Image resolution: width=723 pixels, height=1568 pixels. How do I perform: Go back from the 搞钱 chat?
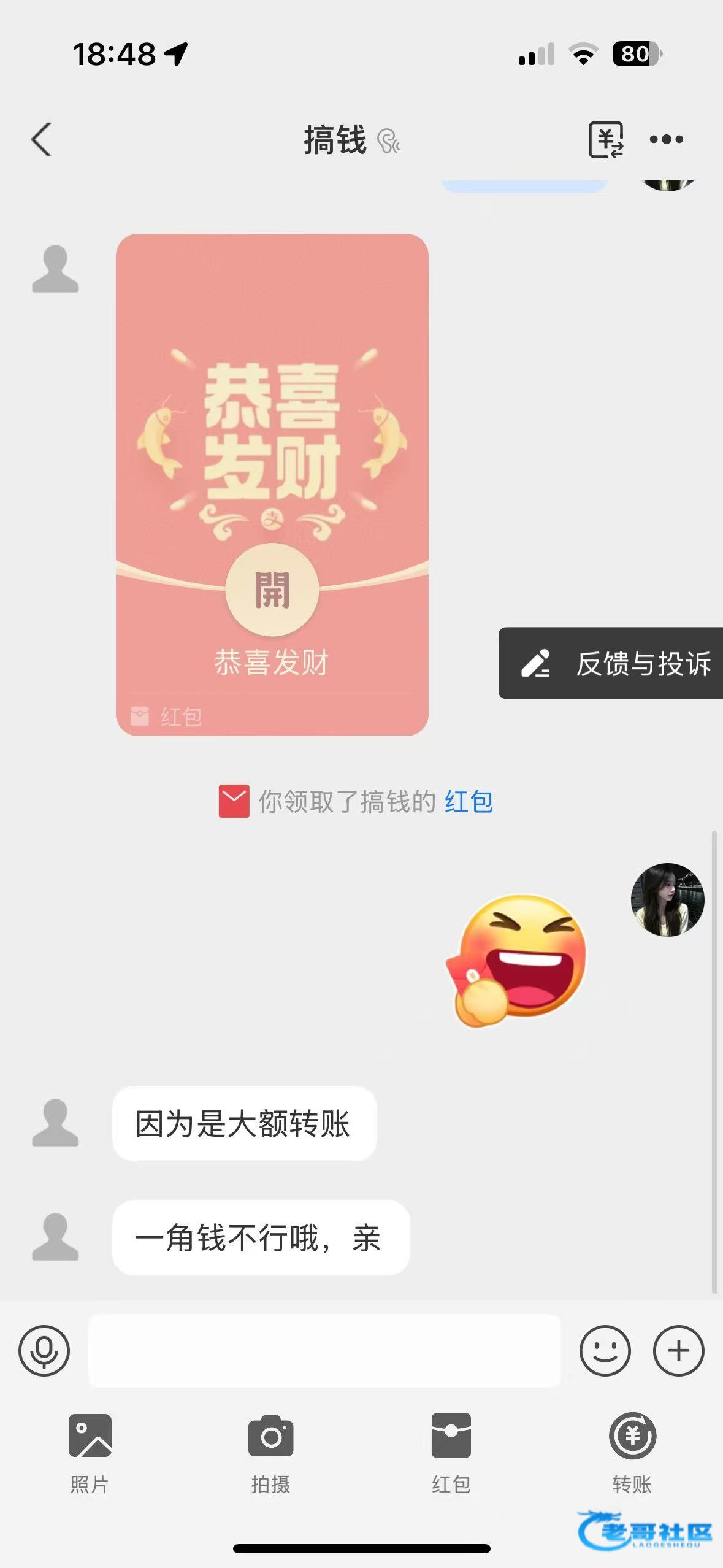click(41, 140)
